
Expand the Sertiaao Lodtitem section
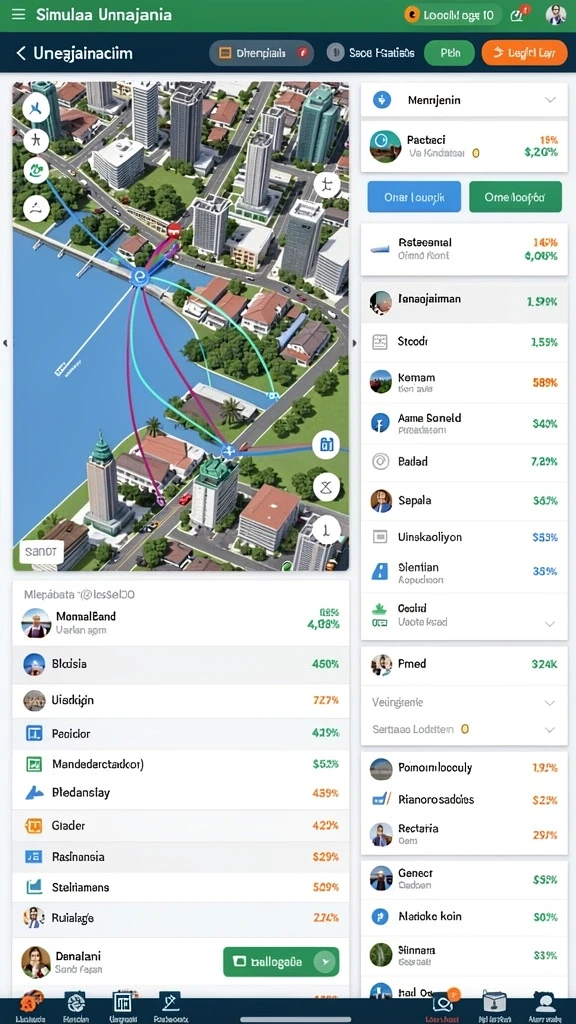coord(464,729)
